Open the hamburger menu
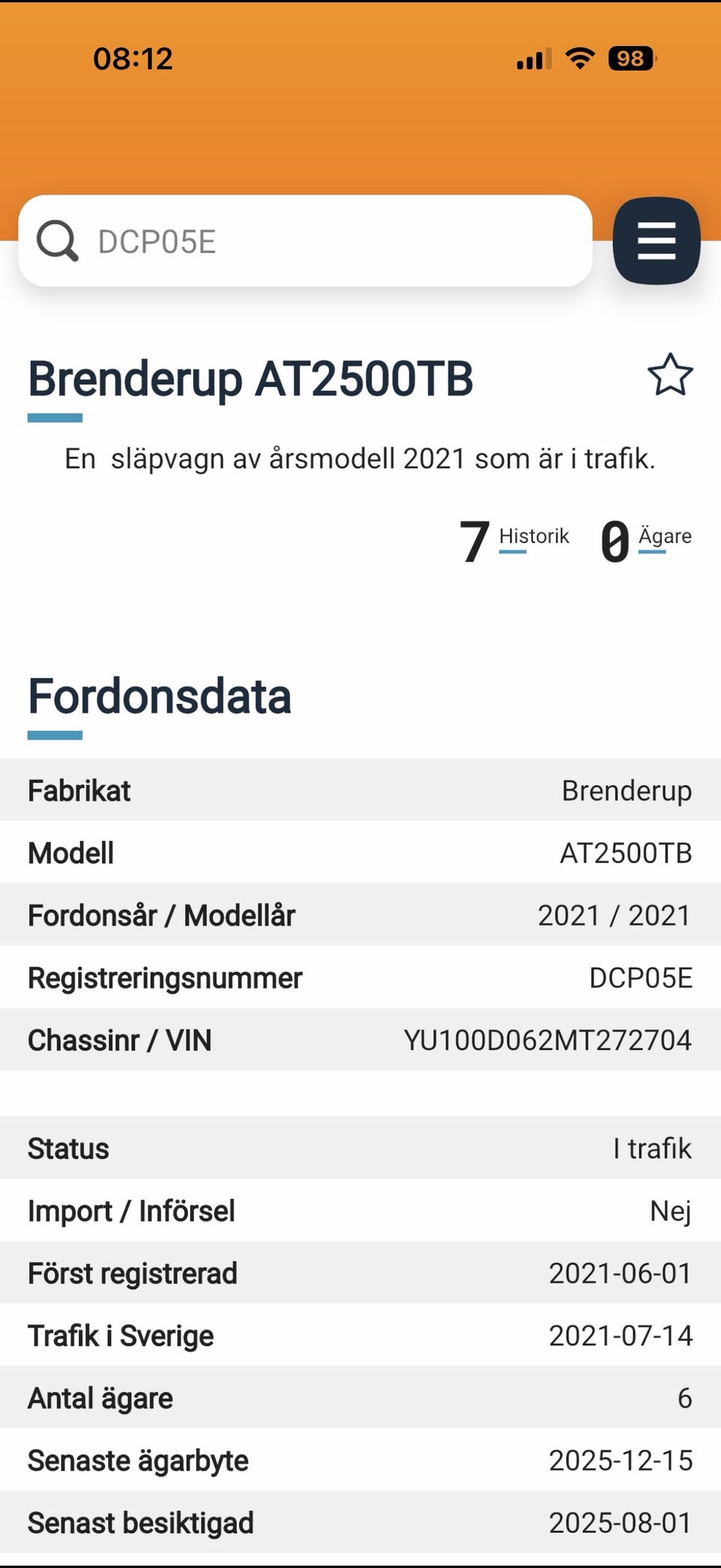 click(656, 240)
